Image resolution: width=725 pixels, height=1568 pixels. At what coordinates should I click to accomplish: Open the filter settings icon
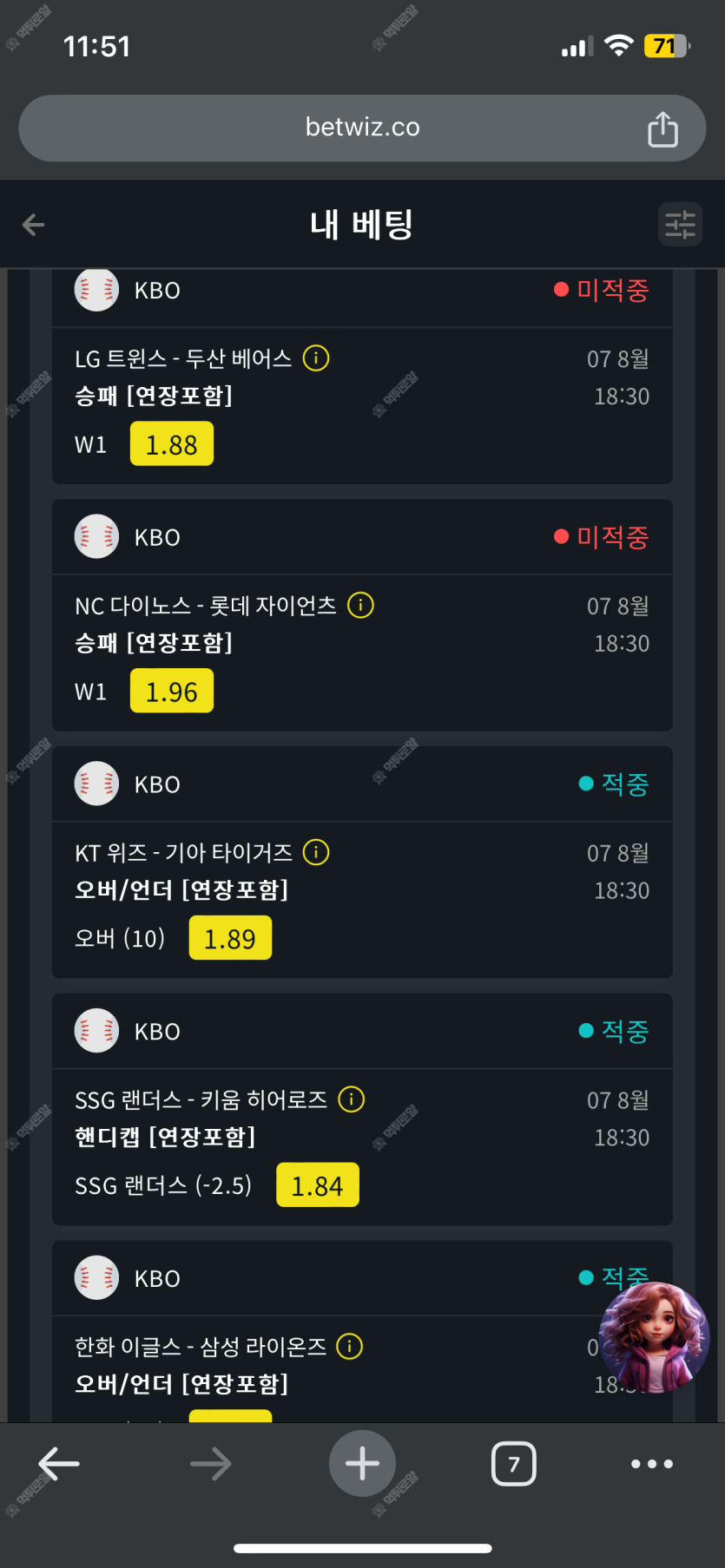click(680, 225)
